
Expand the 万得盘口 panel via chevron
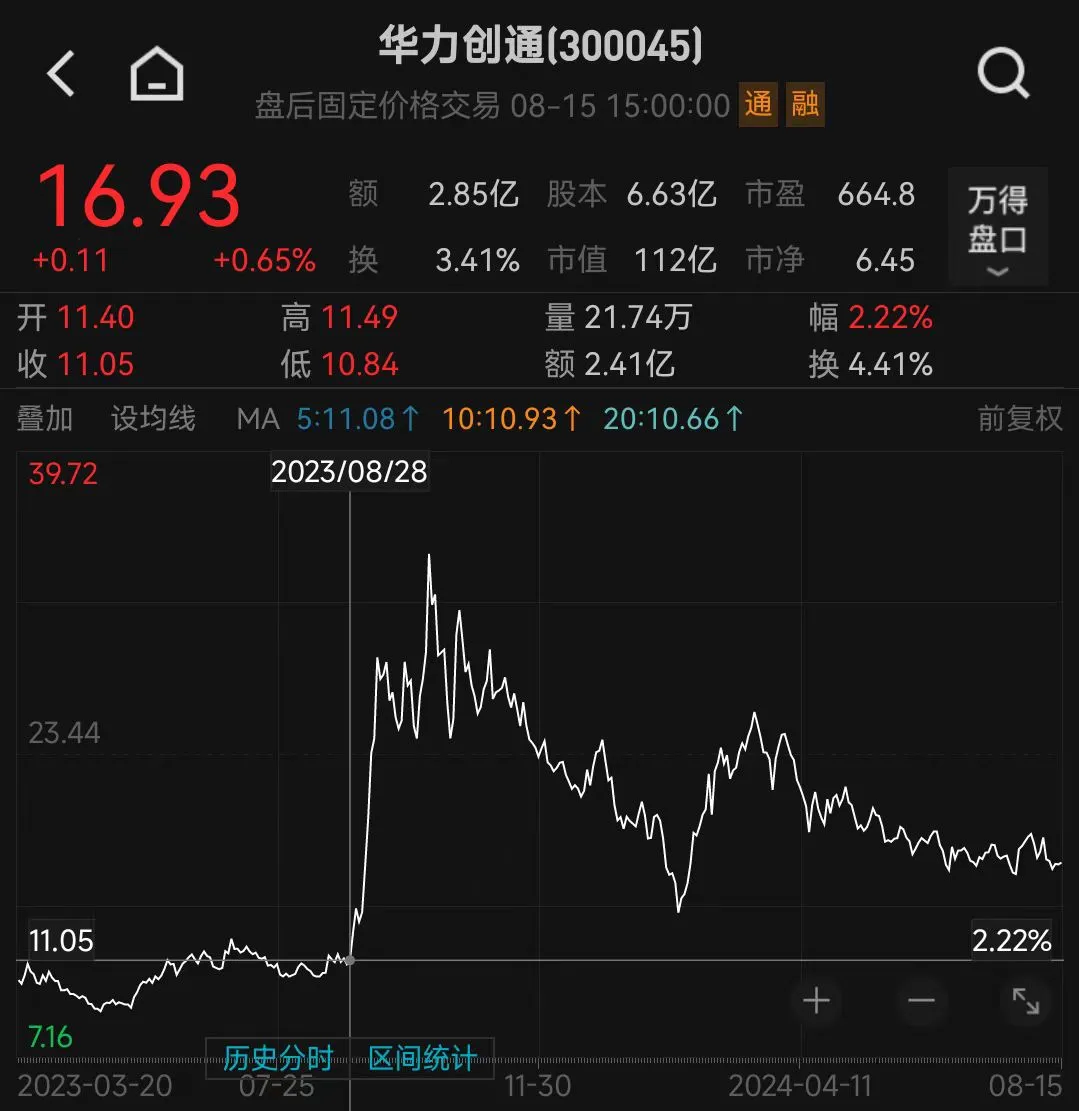[x=996, y=272]
